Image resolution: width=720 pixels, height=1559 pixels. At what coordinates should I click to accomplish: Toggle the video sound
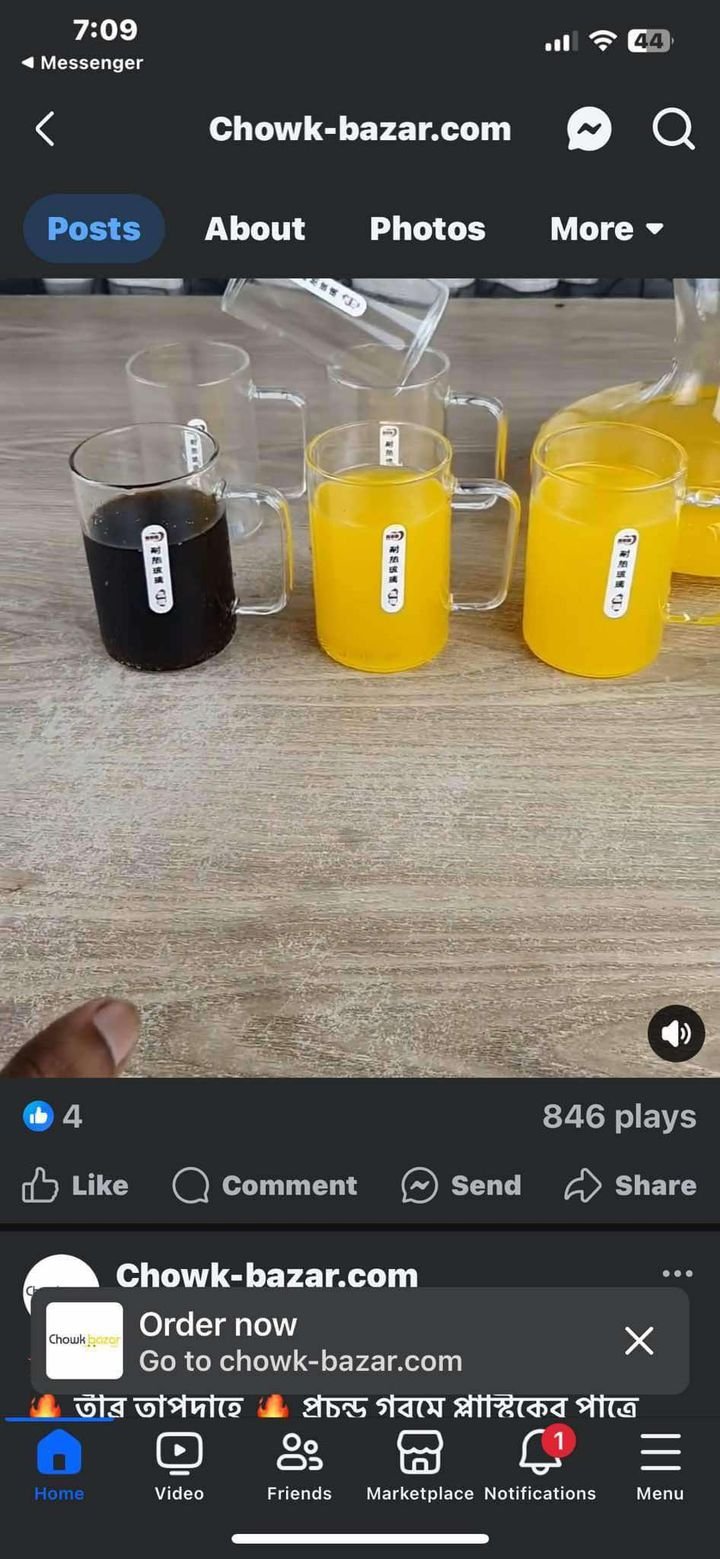[676, 1033]
